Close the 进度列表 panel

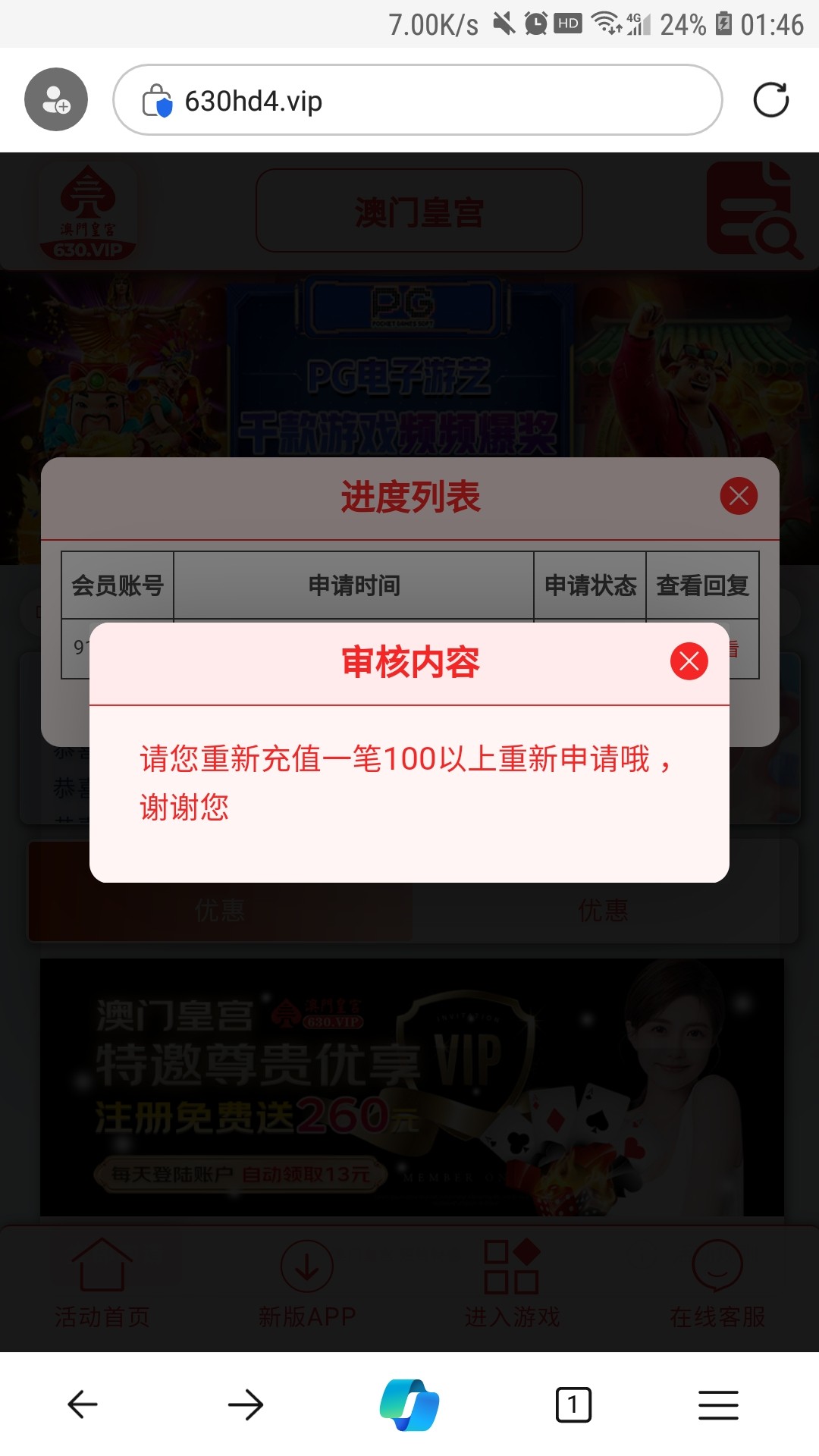[739, 496]
